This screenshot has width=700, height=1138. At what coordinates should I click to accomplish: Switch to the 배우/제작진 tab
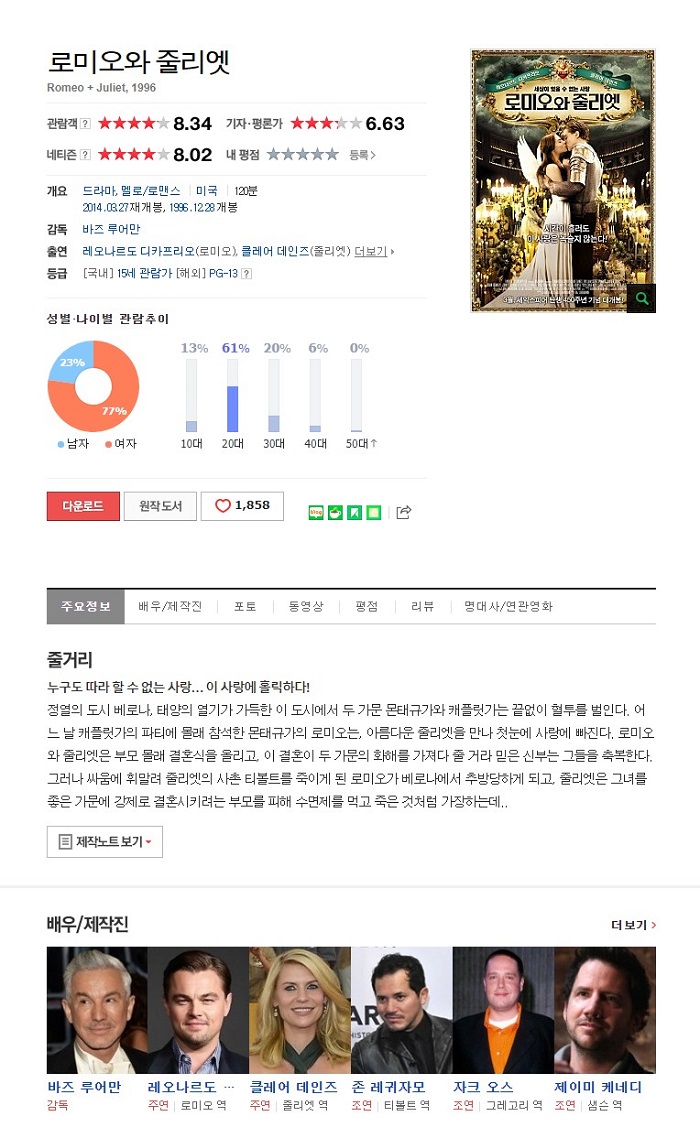tap(170, 606)
